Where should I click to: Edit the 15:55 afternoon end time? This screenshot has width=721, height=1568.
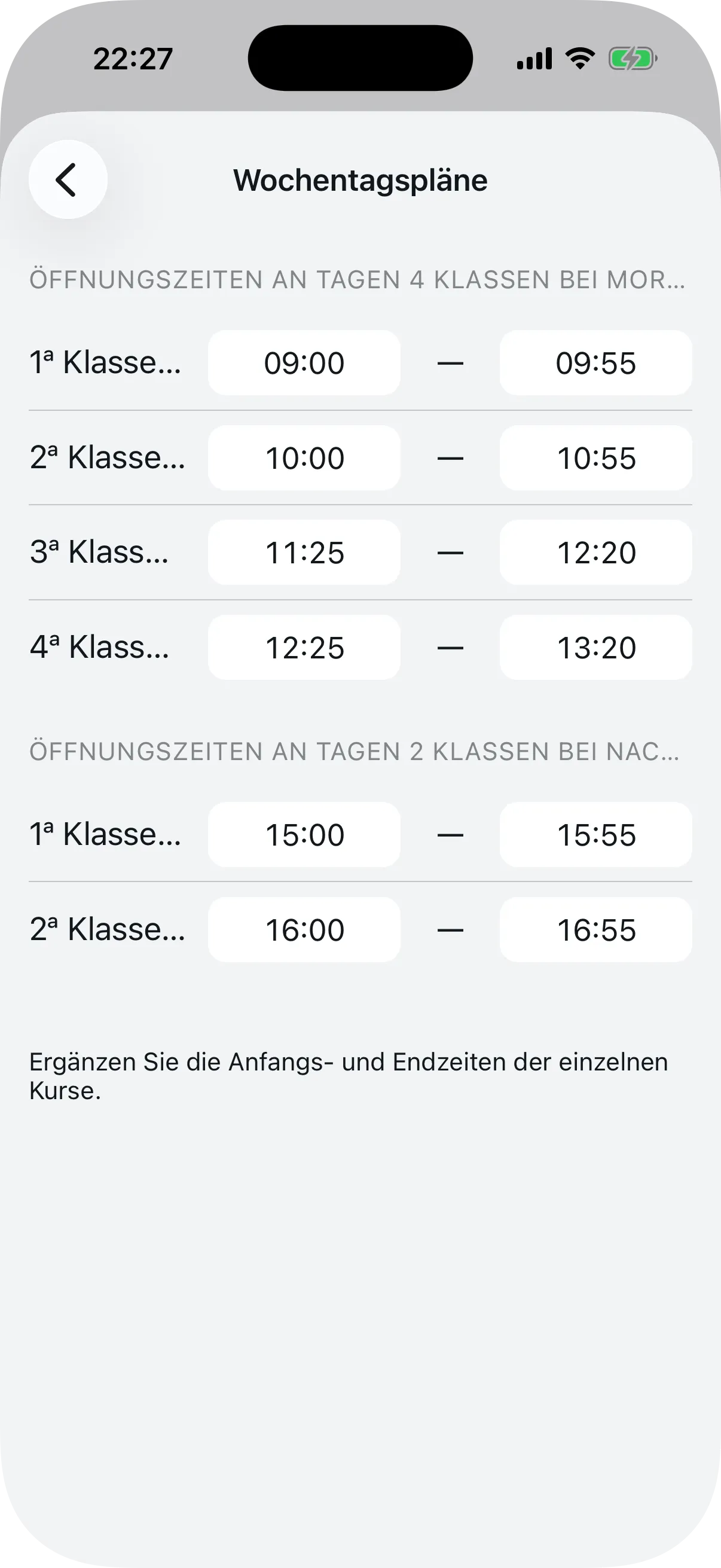595,834
